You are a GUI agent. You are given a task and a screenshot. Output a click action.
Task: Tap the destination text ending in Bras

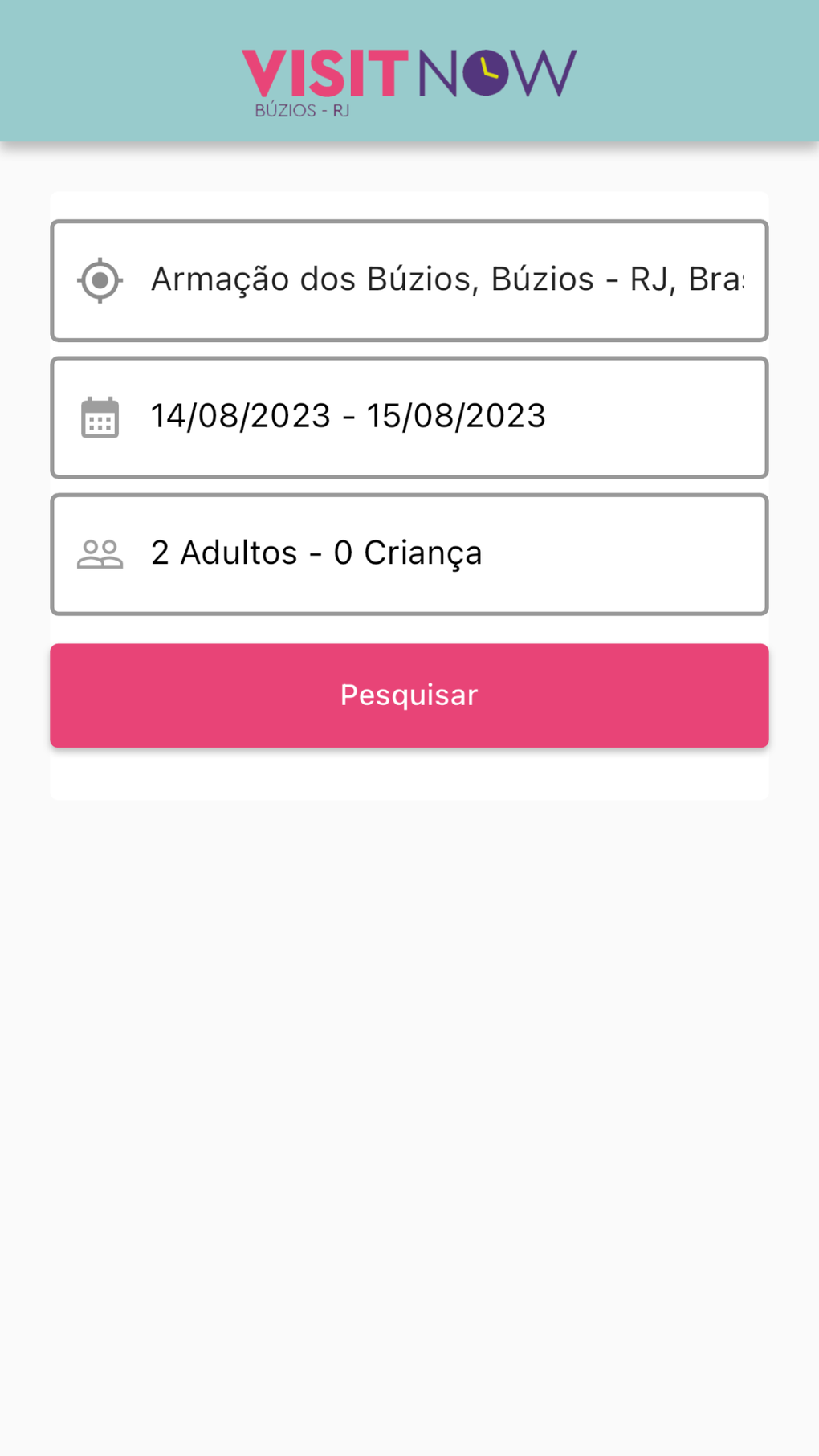click(x=450, y=279)
